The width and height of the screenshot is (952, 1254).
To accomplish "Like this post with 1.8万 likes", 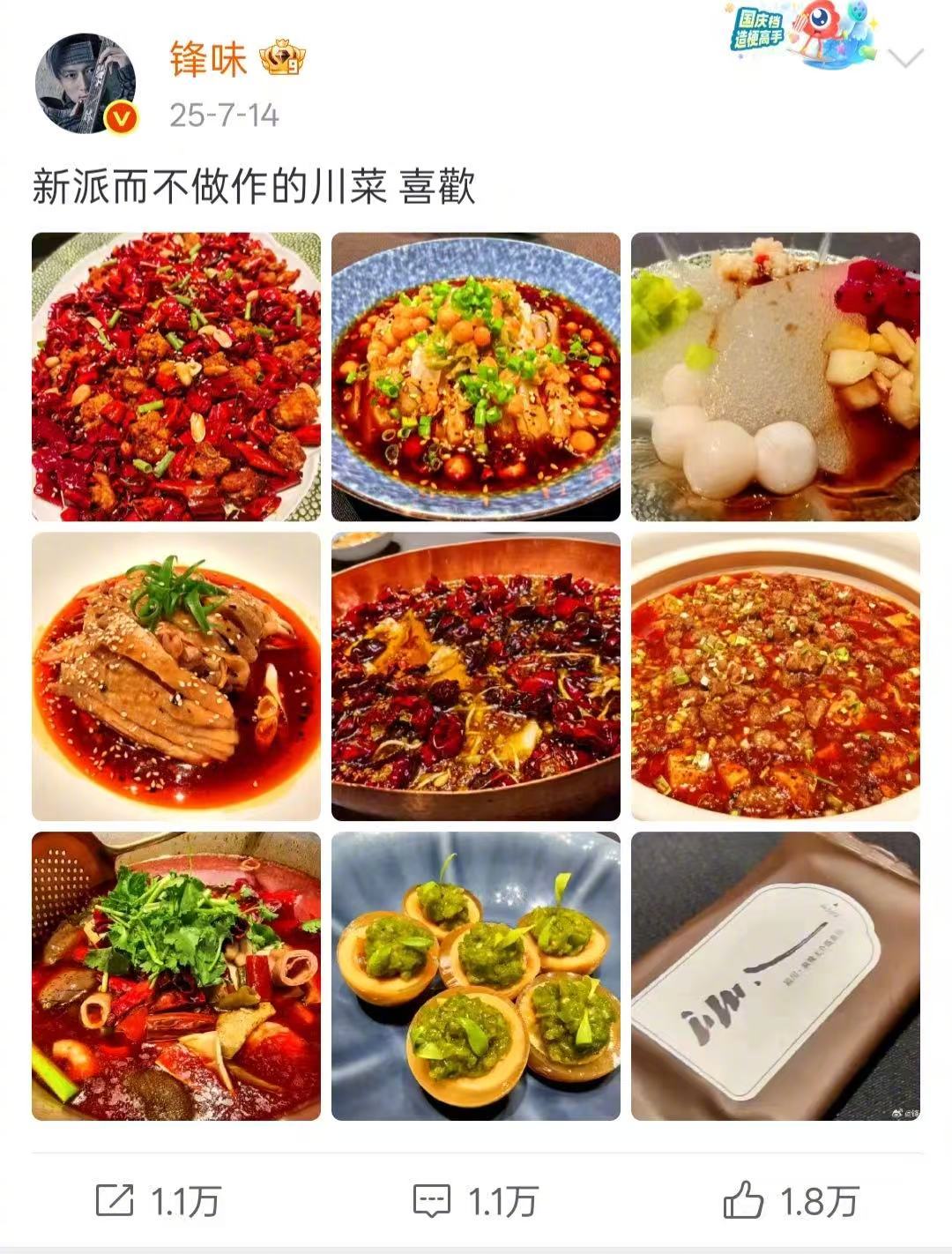I will point(791,1201).
